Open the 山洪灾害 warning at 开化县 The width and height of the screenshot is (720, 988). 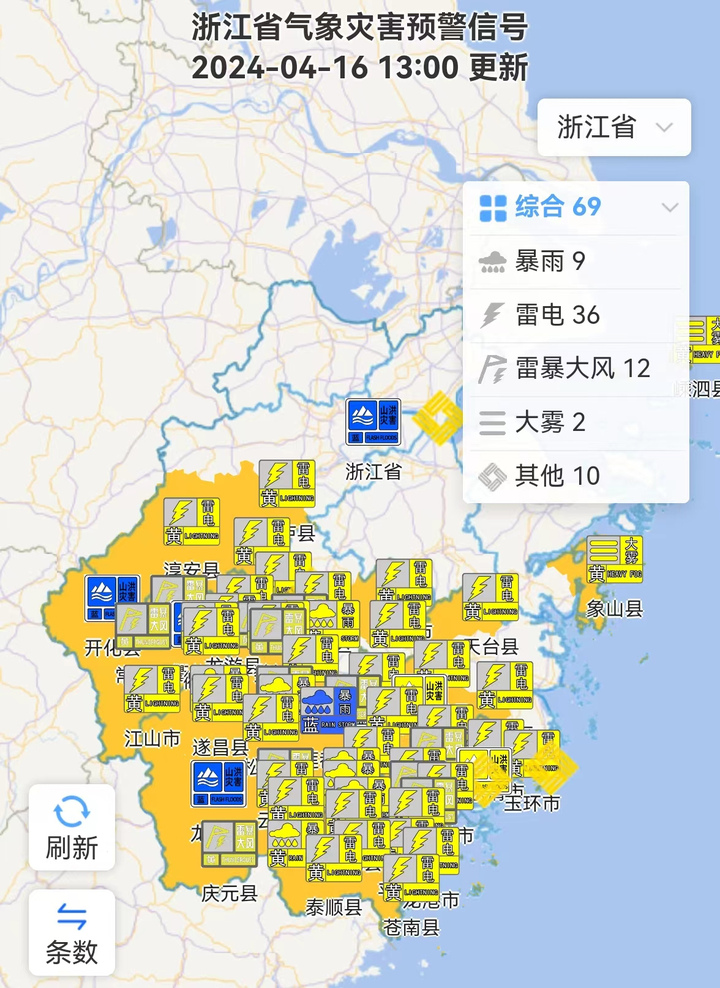[x=112, y=598]
